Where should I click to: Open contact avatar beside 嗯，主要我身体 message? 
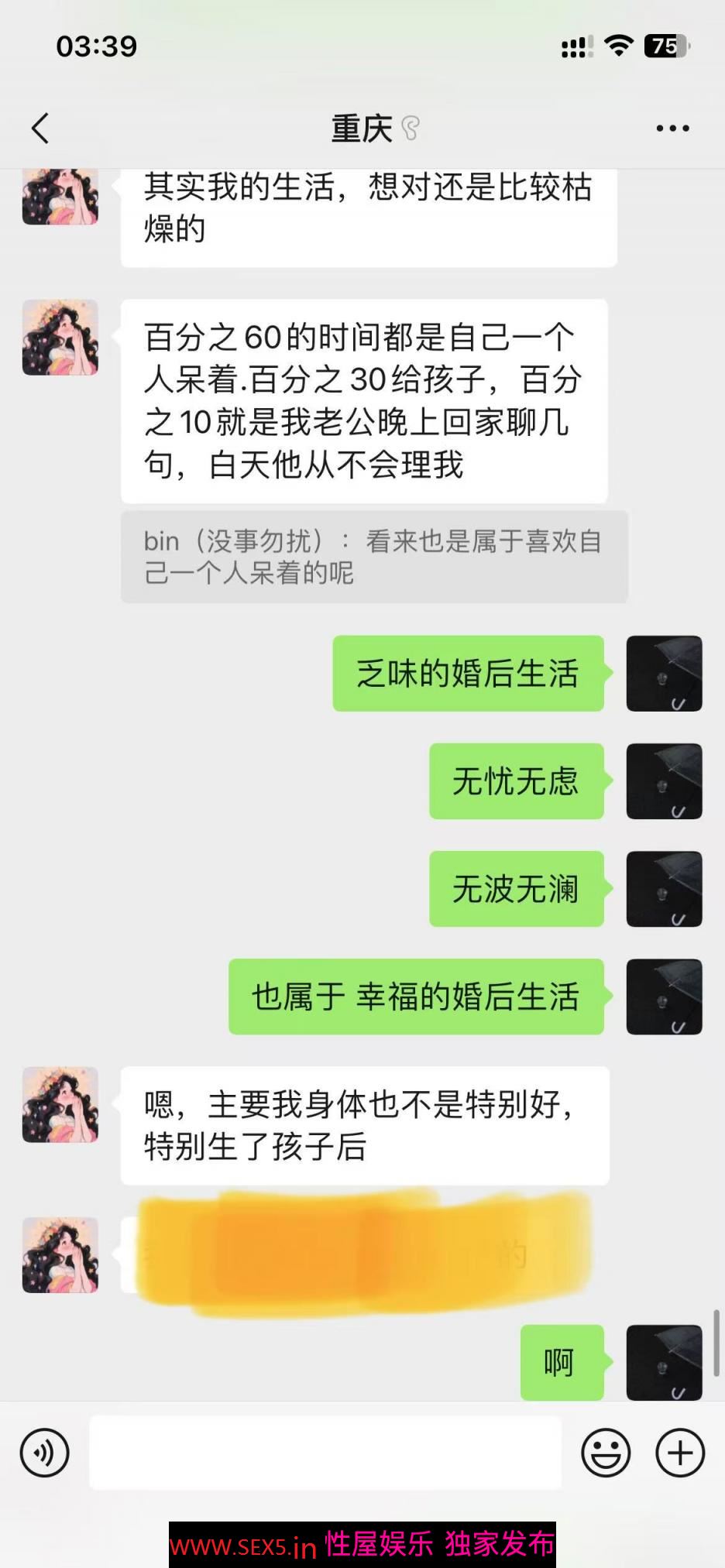pos(60,1105)
